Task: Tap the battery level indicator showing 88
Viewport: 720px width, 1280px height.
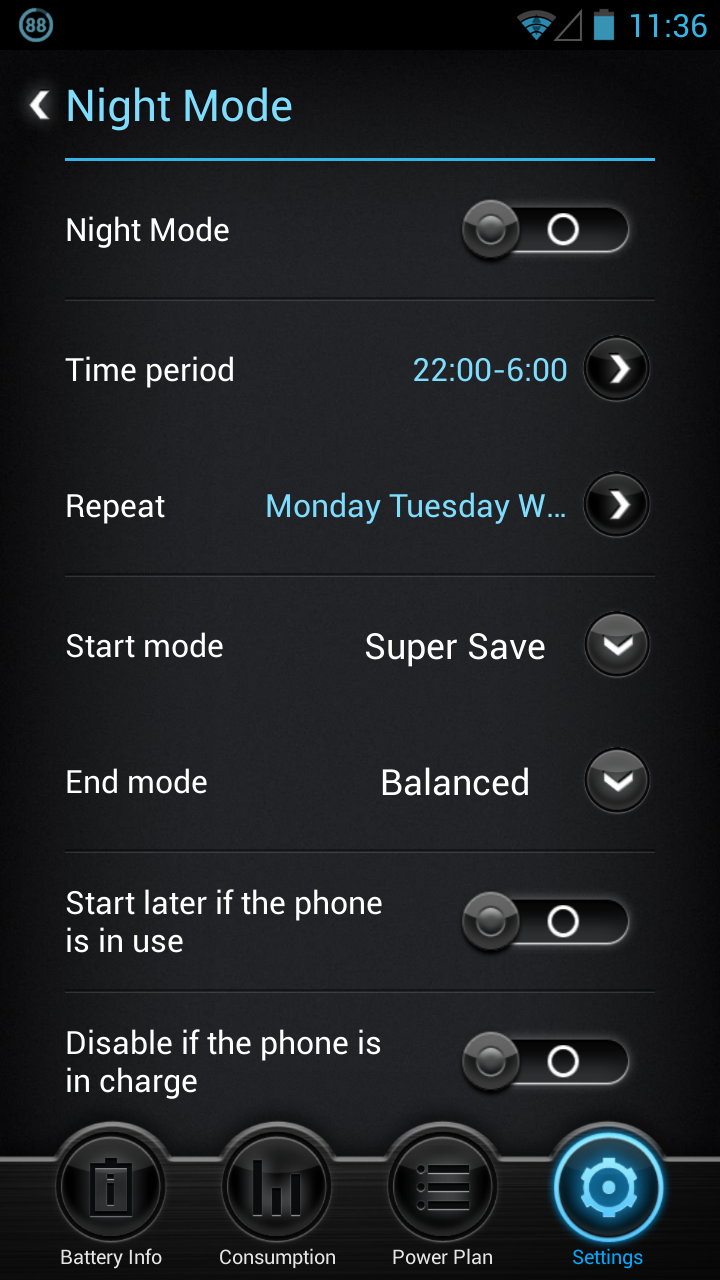Action: tap(34, 25)
